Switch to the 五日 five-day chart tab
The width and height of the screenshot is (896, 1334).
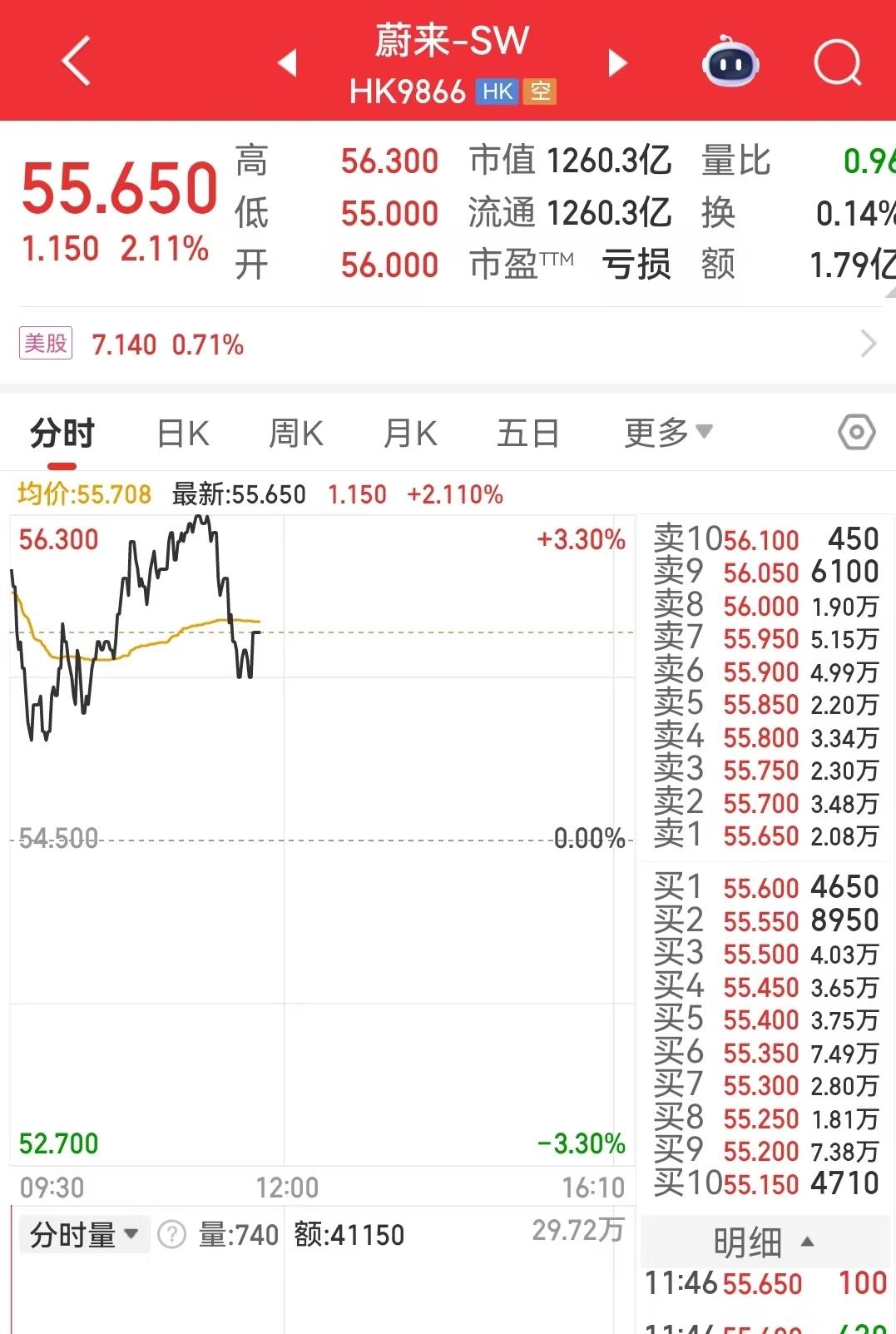527,432
